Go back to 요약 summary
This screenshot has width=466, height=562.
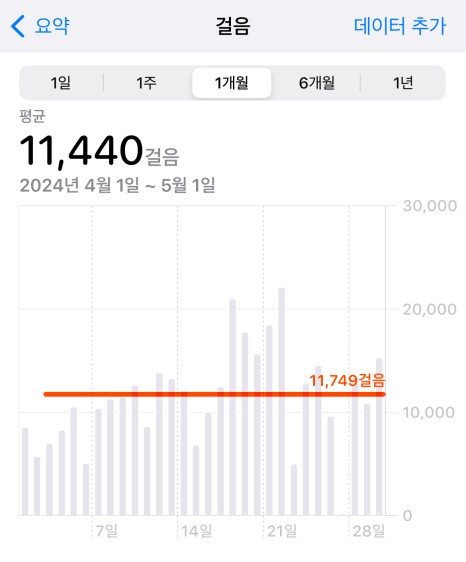click(x=40, y=26)
